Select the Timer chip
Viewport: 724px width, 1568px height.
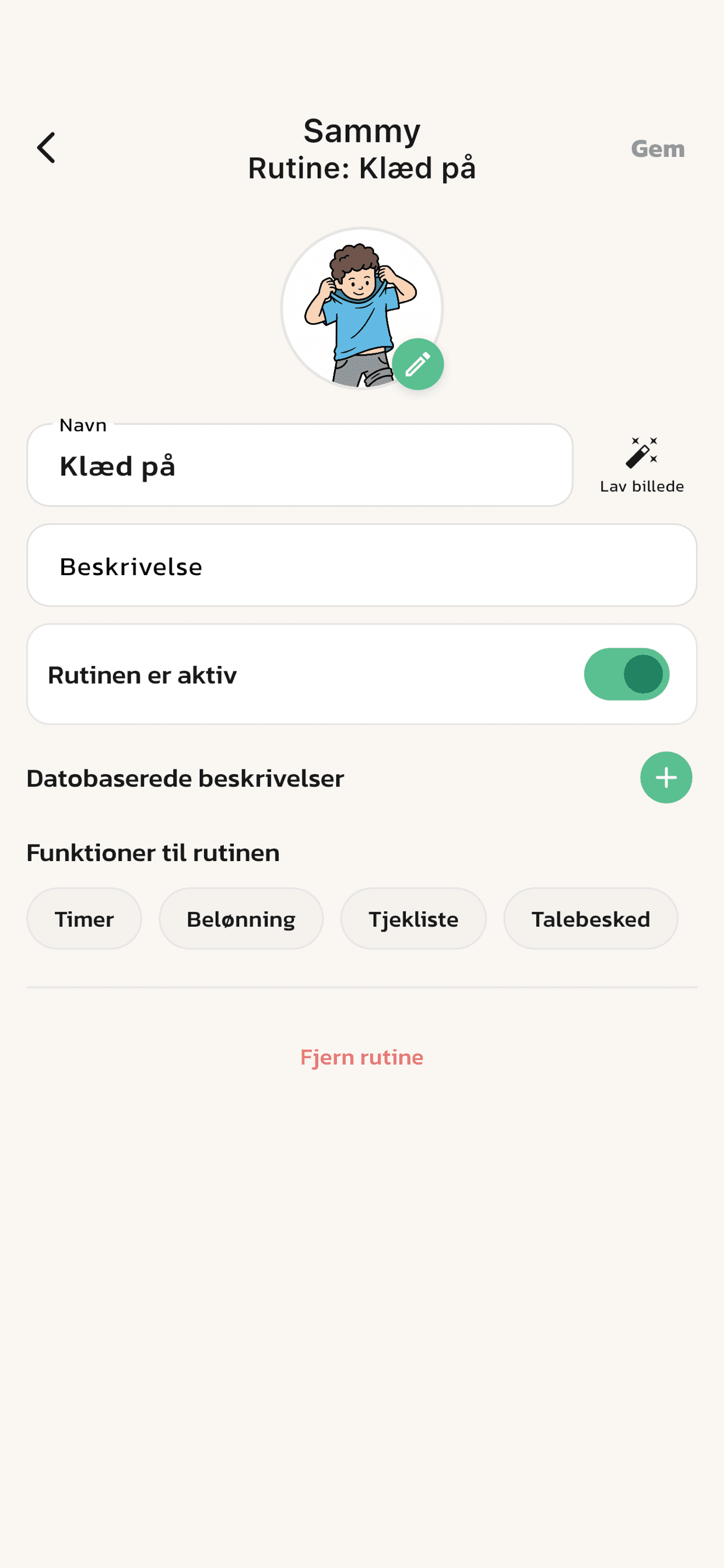click(84, 919)
